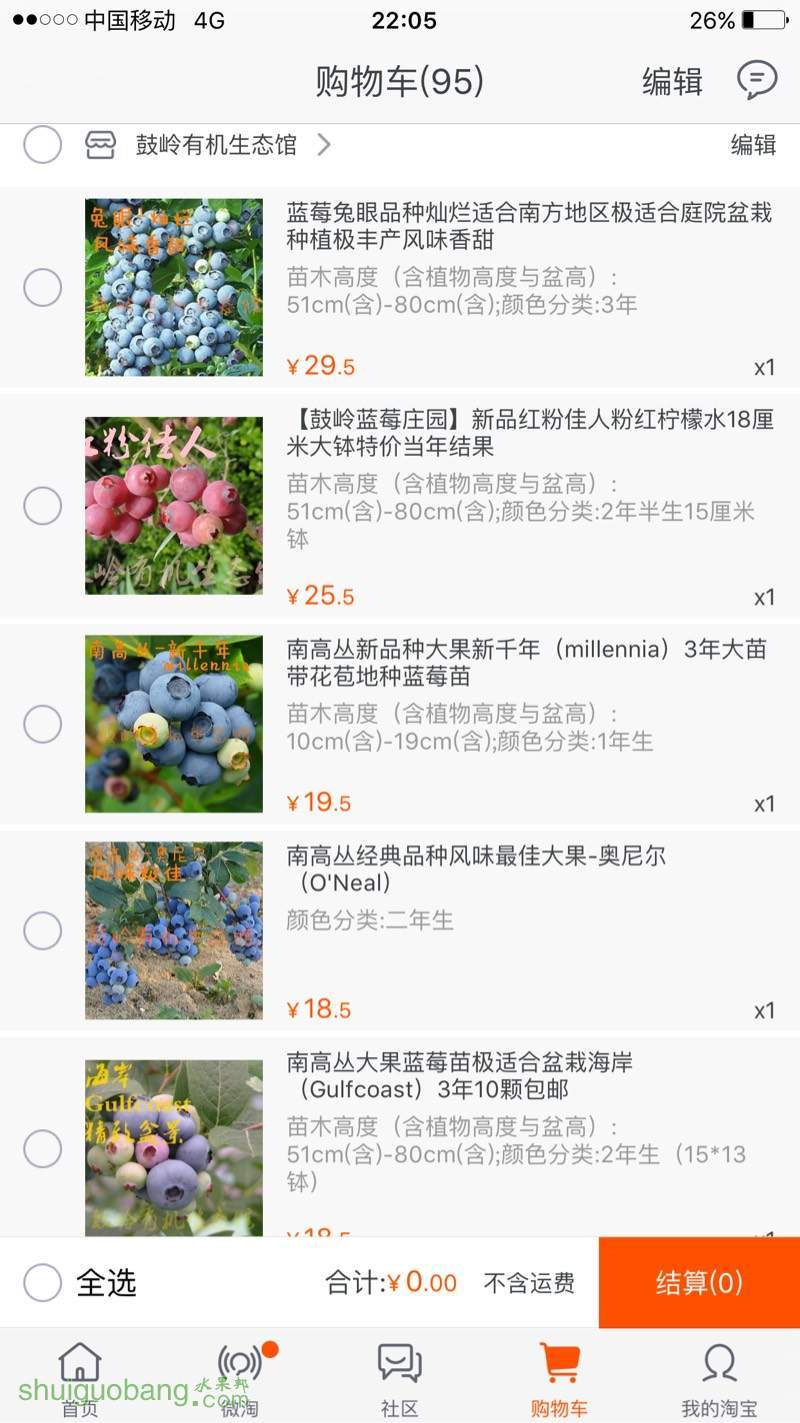Viewport: 800px width, 1423px height.
Task: Open the 蓝莓兔眼品种灿烂 product image
Action: [174, 287]
